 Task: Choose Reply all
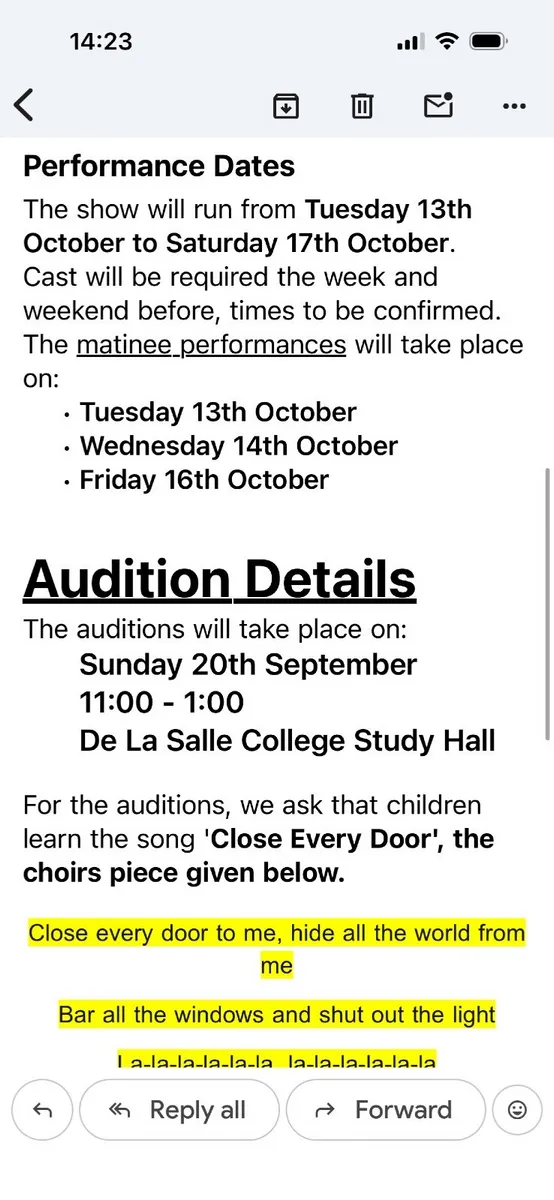point(179,1110)
